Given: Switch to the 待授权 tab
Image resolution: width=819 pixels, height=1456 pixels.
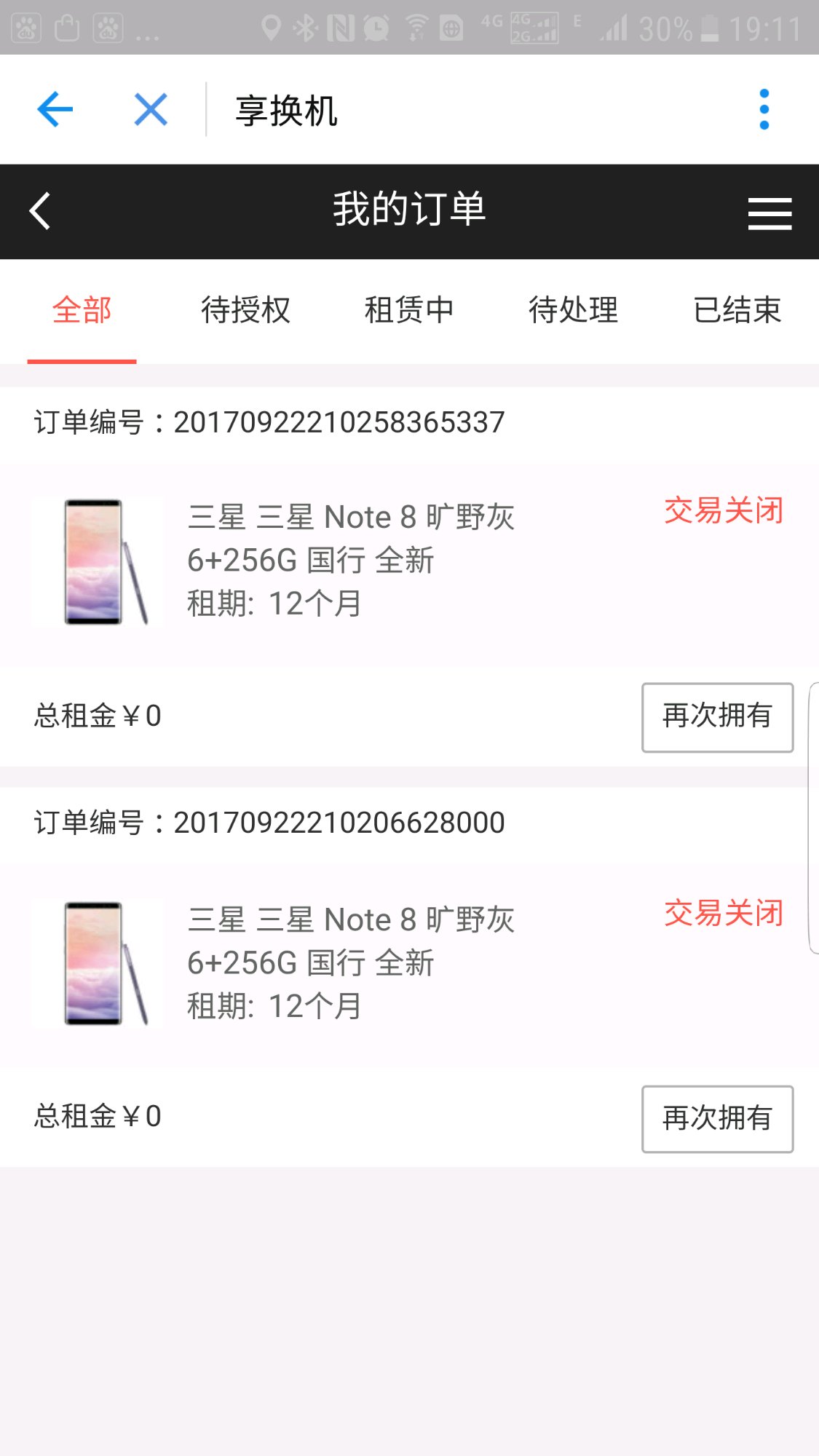Looking at the screenshot, I should pos(245,310).
